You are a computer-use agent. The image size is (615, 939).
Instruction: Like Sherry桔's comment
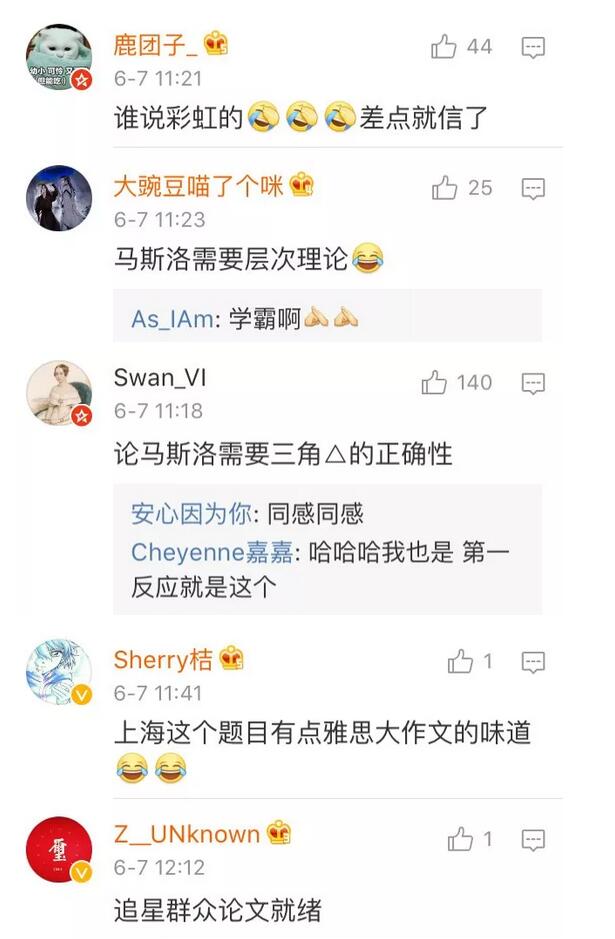point(460,661)
